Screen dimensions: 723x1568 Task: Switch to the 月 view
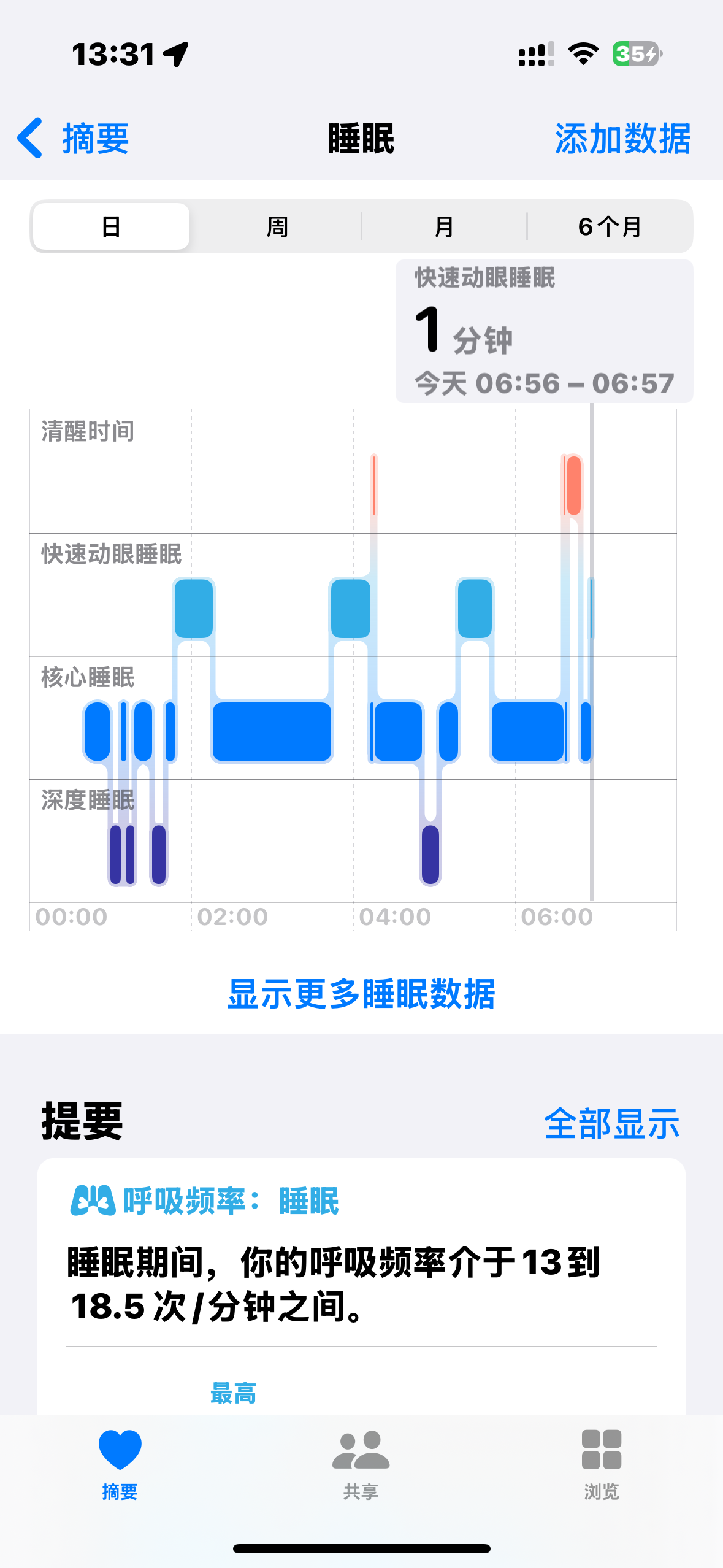[x=443, y=226]
